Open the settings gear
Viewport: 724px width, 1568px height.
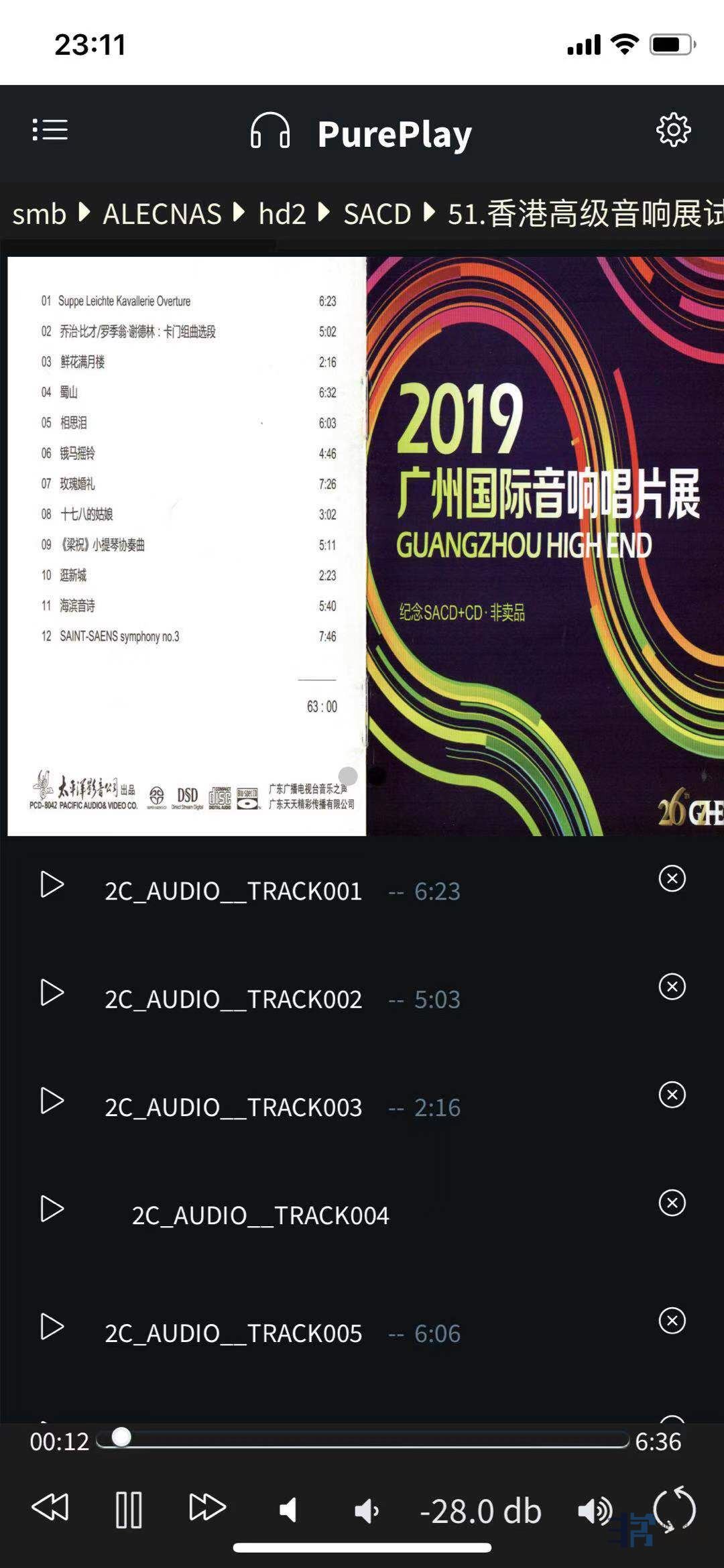tap(673, 130)
